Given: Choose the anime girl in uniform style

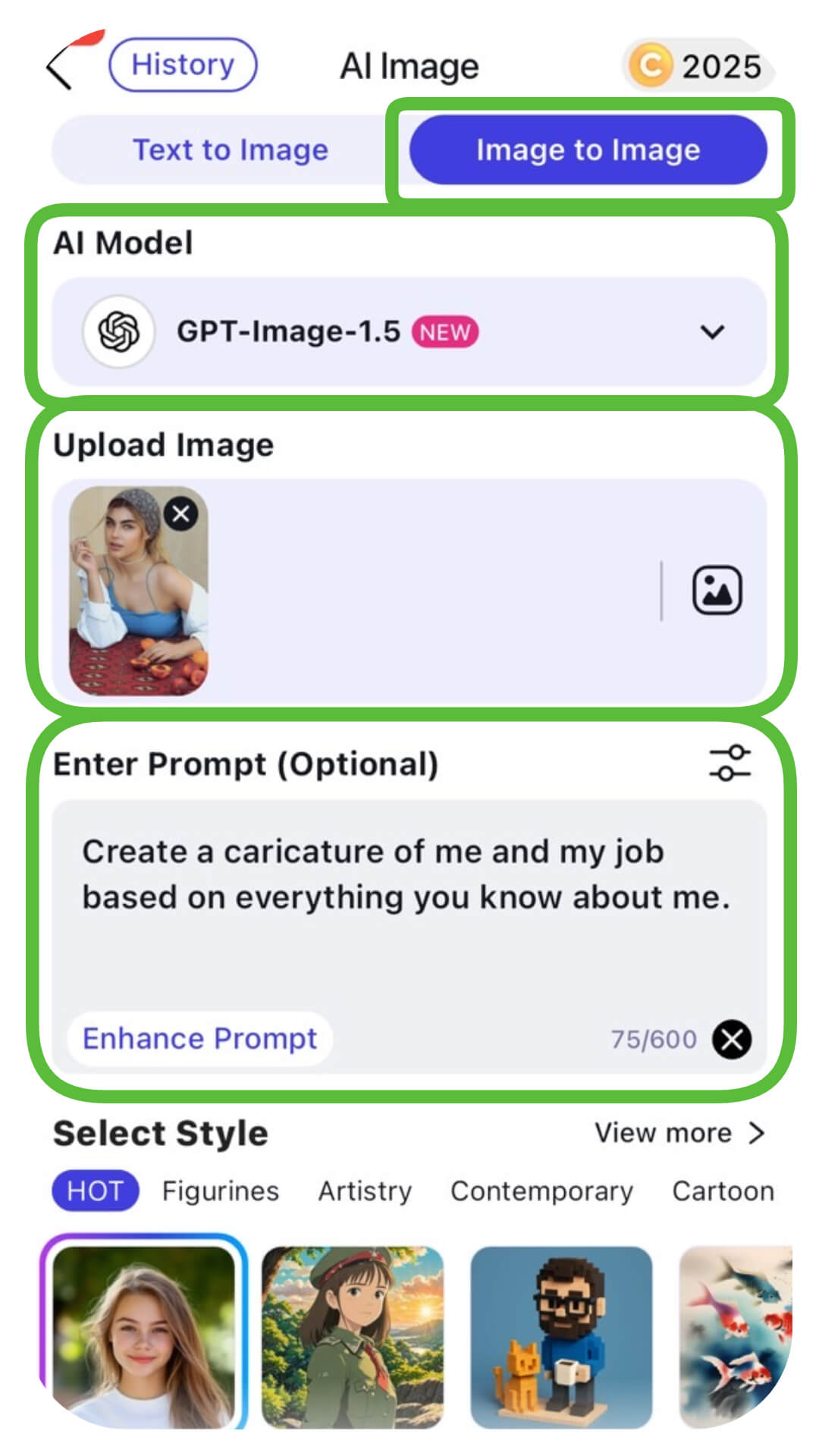Looking at the screenshot, I should [353, 1337].
